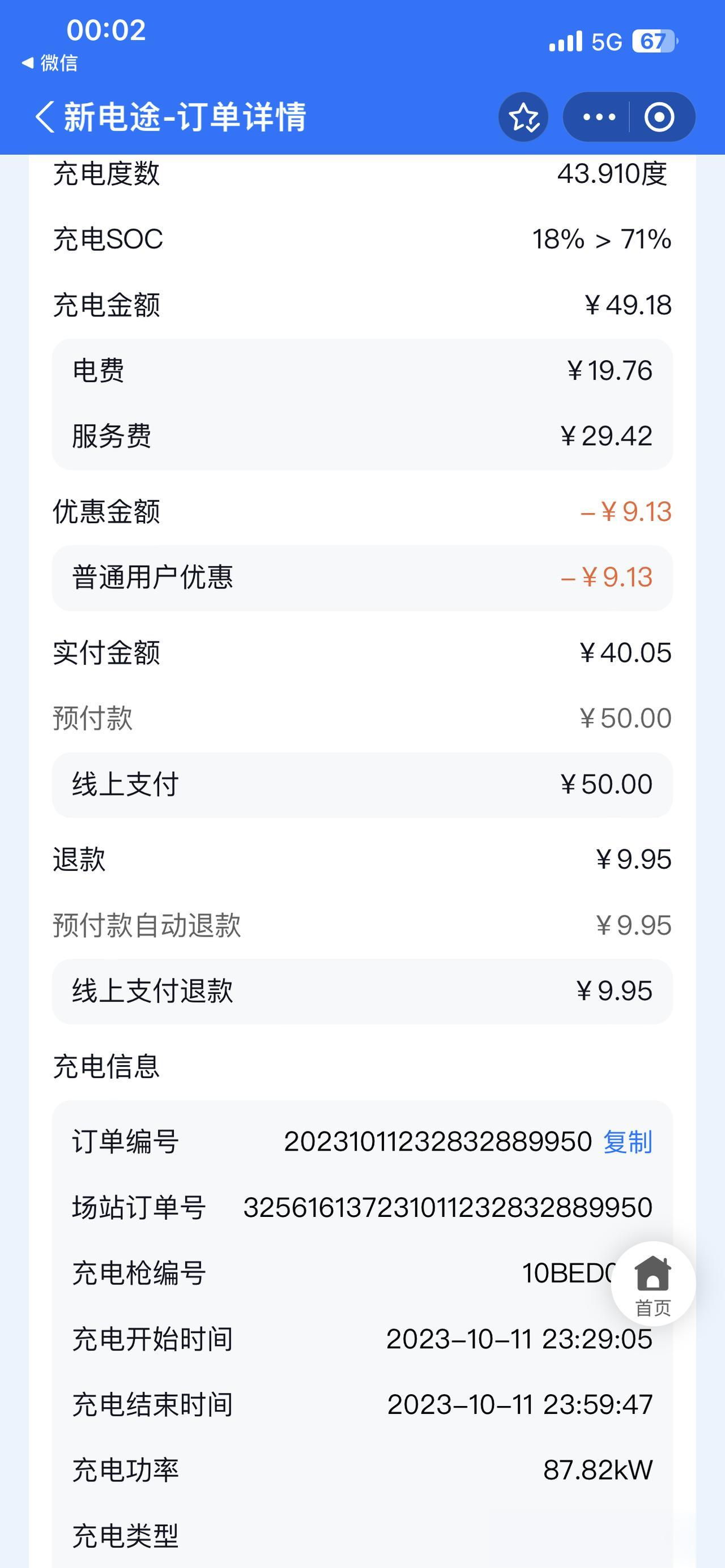Tap the star favorite icon

523,117
